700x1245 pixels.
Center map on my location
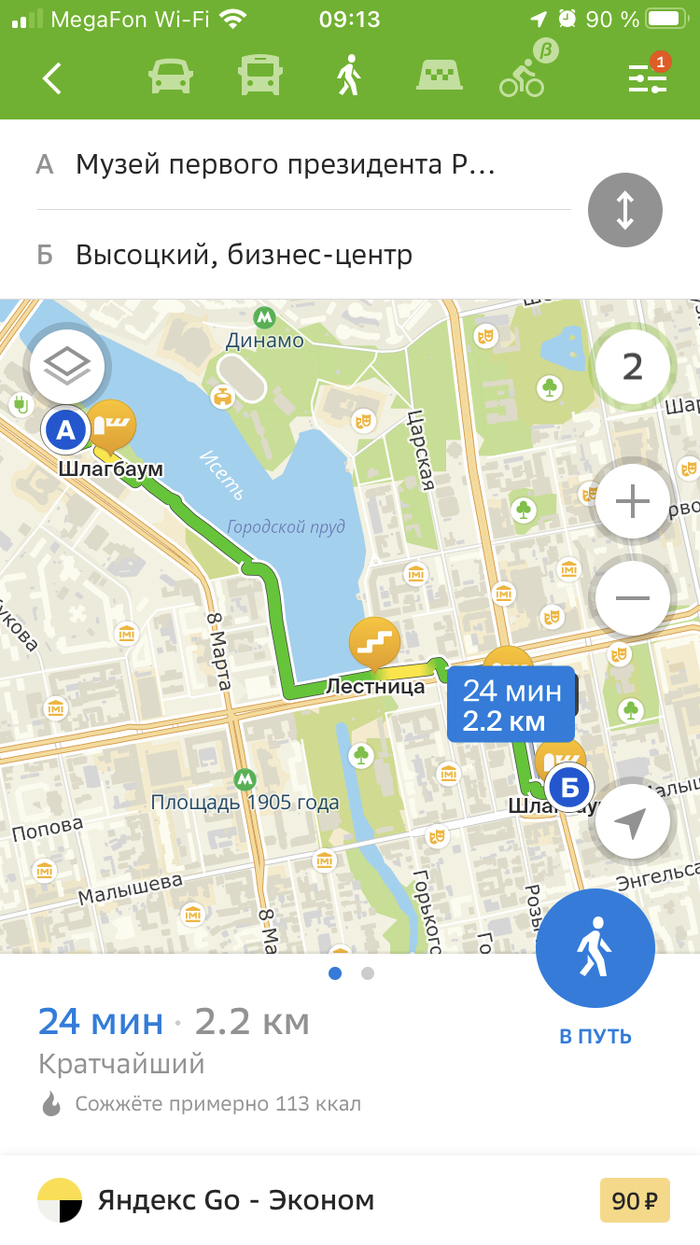630,823
